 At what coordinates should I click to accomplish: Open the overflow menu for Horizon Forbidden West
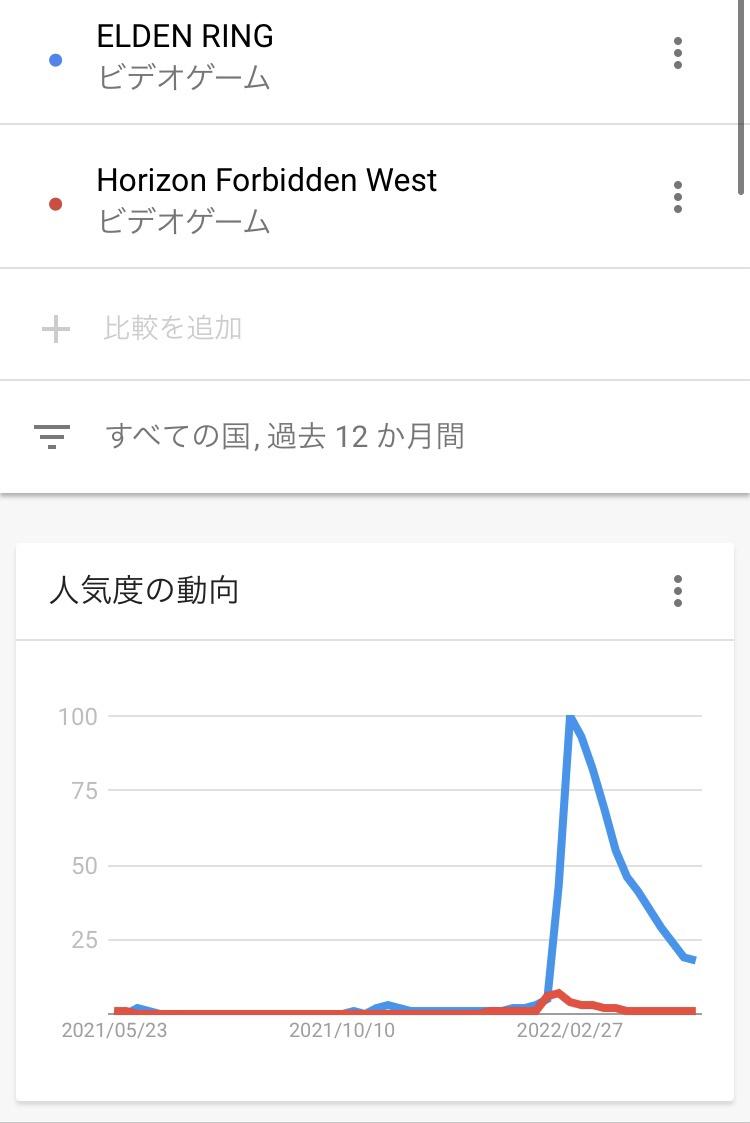[678, 197]
